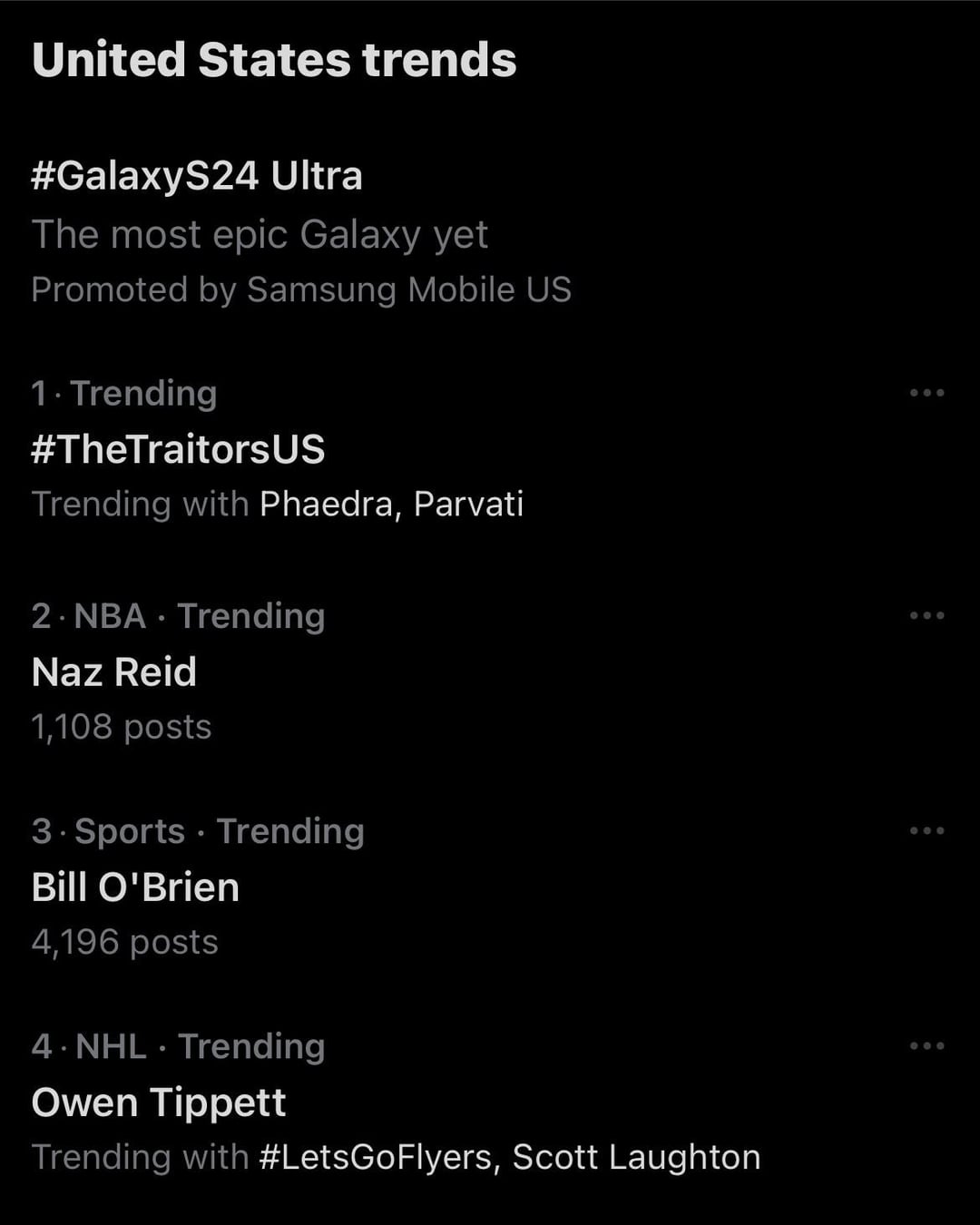Open the #TheTraitorsUS trend
This screenshot has height=1225, width=980.
pos(179,449)
